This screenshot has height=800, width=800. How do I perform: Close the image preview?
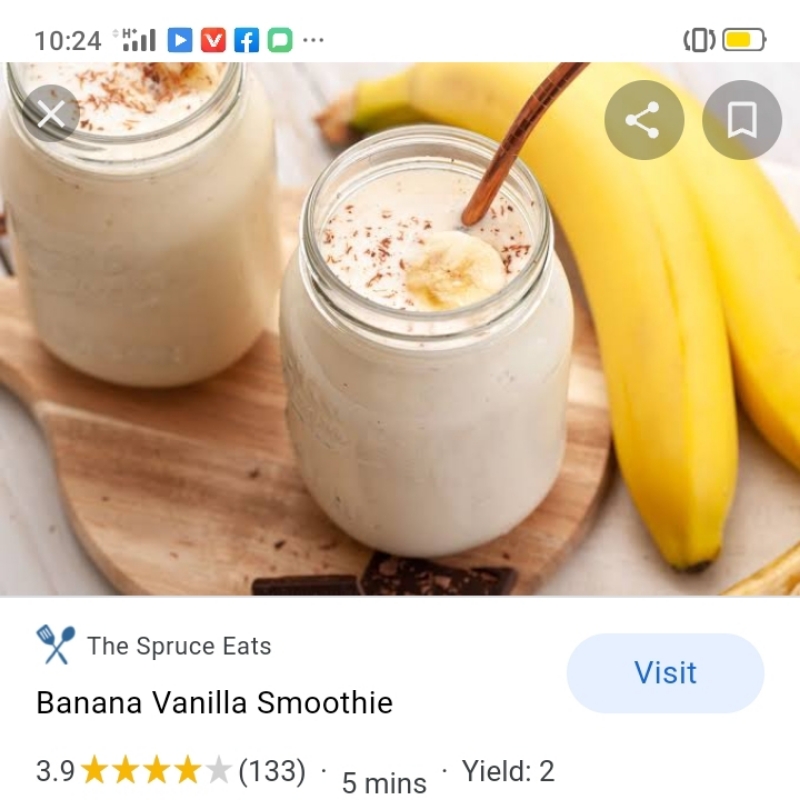point(50,113)
